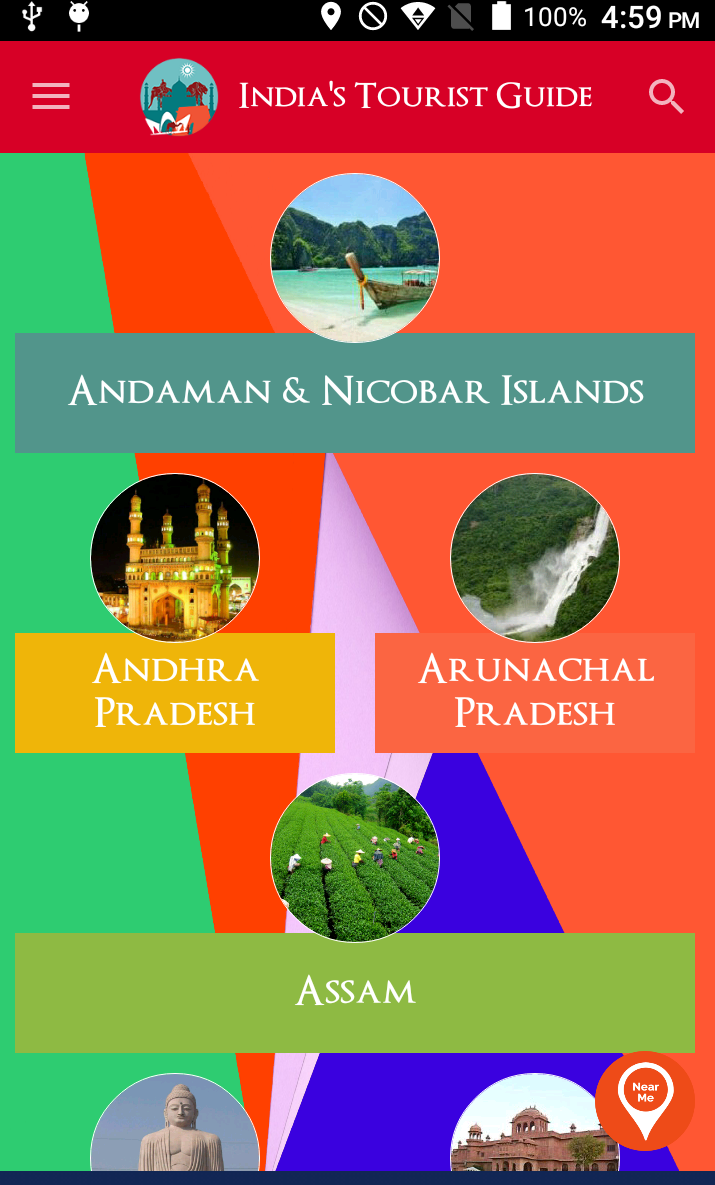Select the Andhra Pradesh tile
The height and width of the screenshot is (1185, 715).
coord(175,692)
